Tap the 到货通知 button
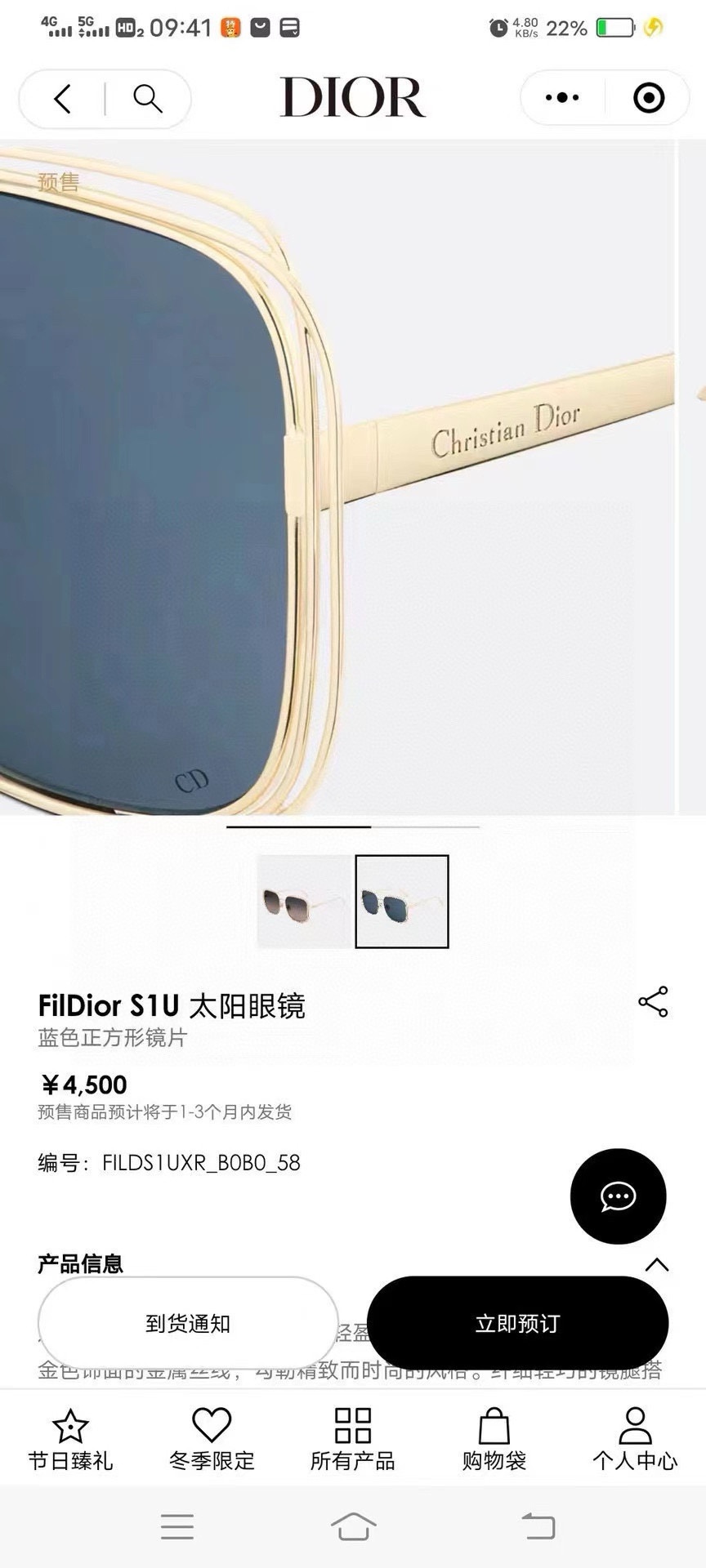The image size is (706, 1568). tap(188, 1323)
